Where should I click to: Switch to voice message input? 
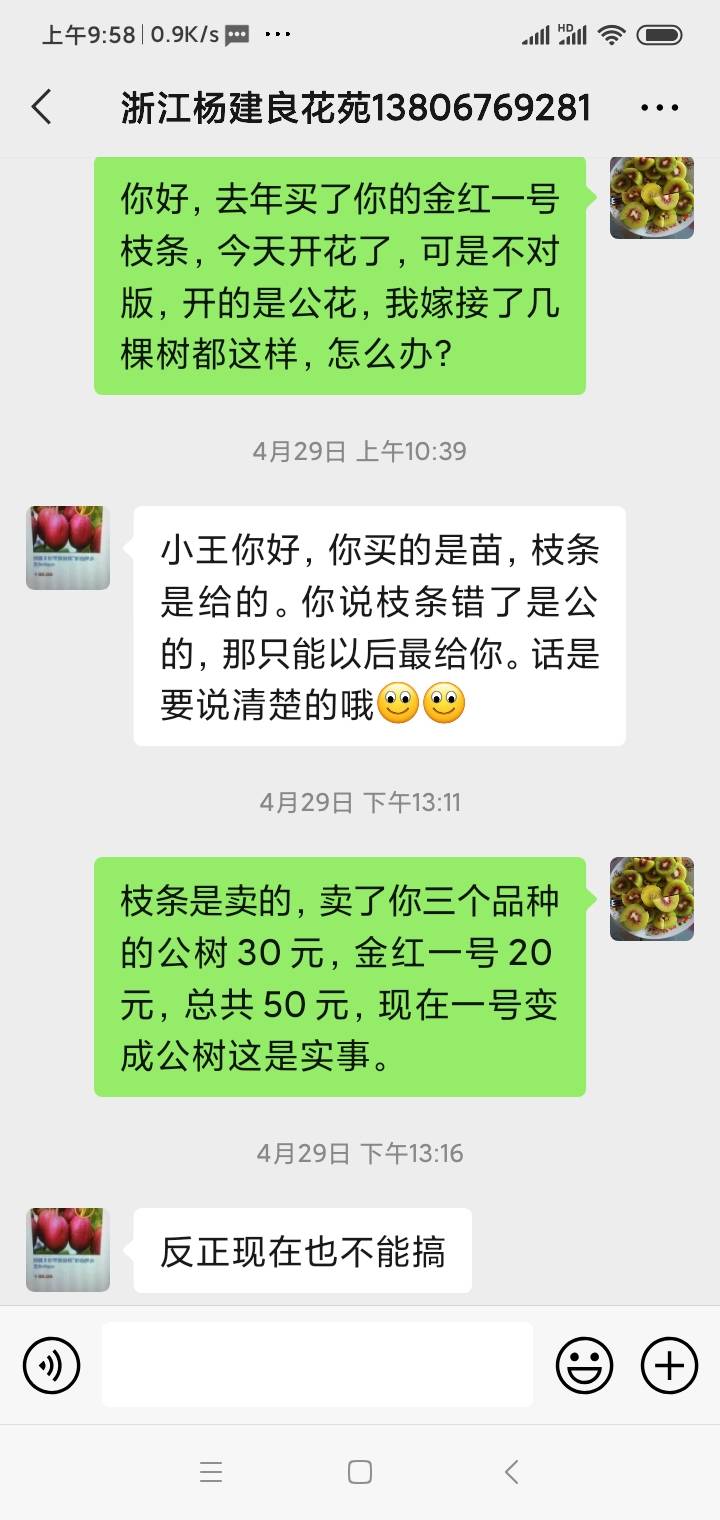(51, 1365)
